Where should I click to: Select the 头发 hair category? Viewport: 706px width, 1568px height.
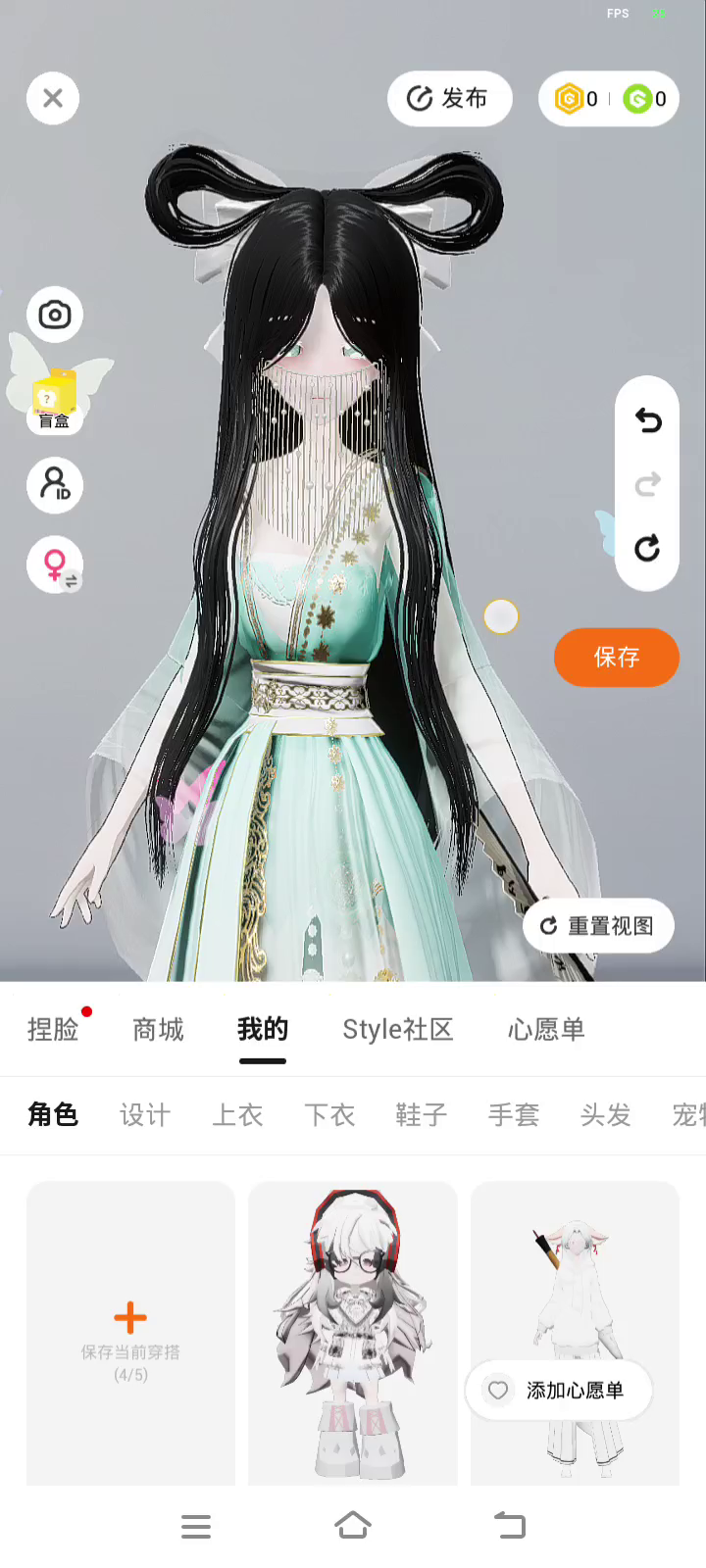pyautogui.click(x=605, y=1115)
